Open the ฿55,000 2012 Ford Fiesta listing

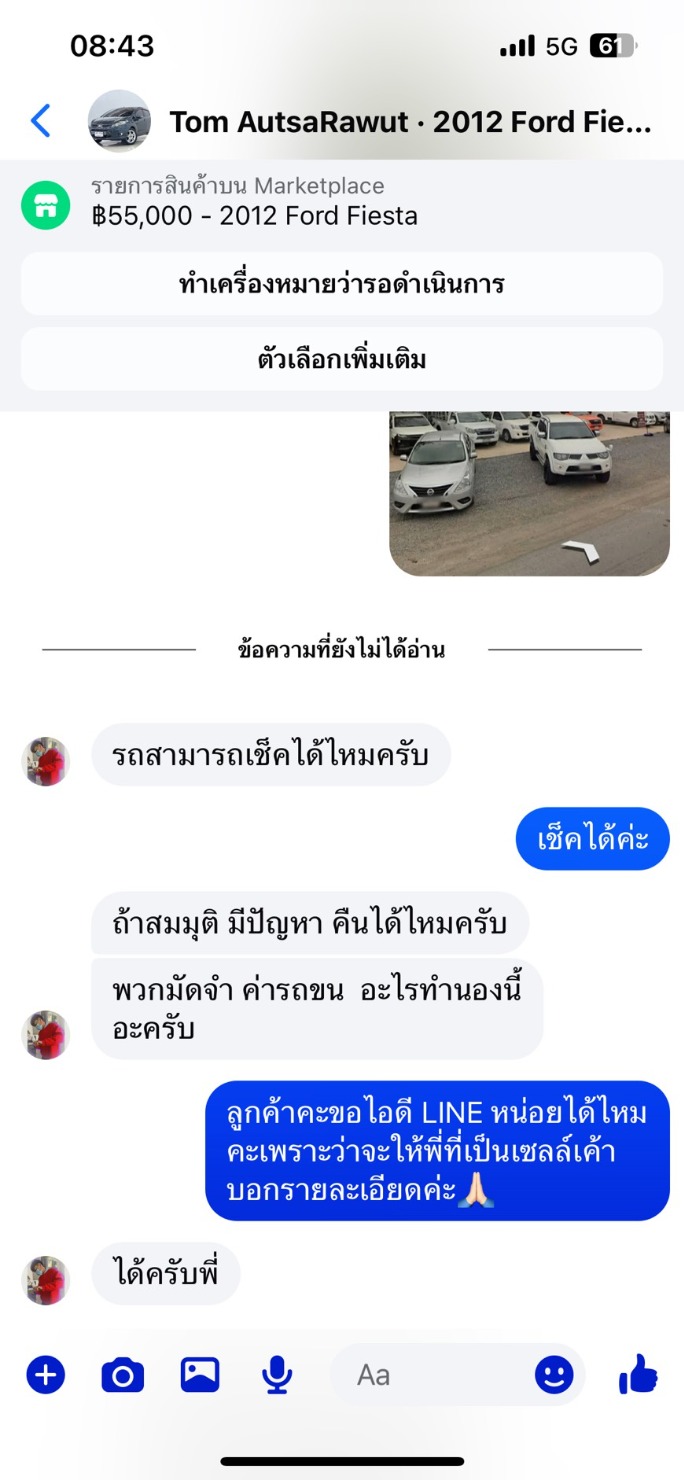[254, 202]
